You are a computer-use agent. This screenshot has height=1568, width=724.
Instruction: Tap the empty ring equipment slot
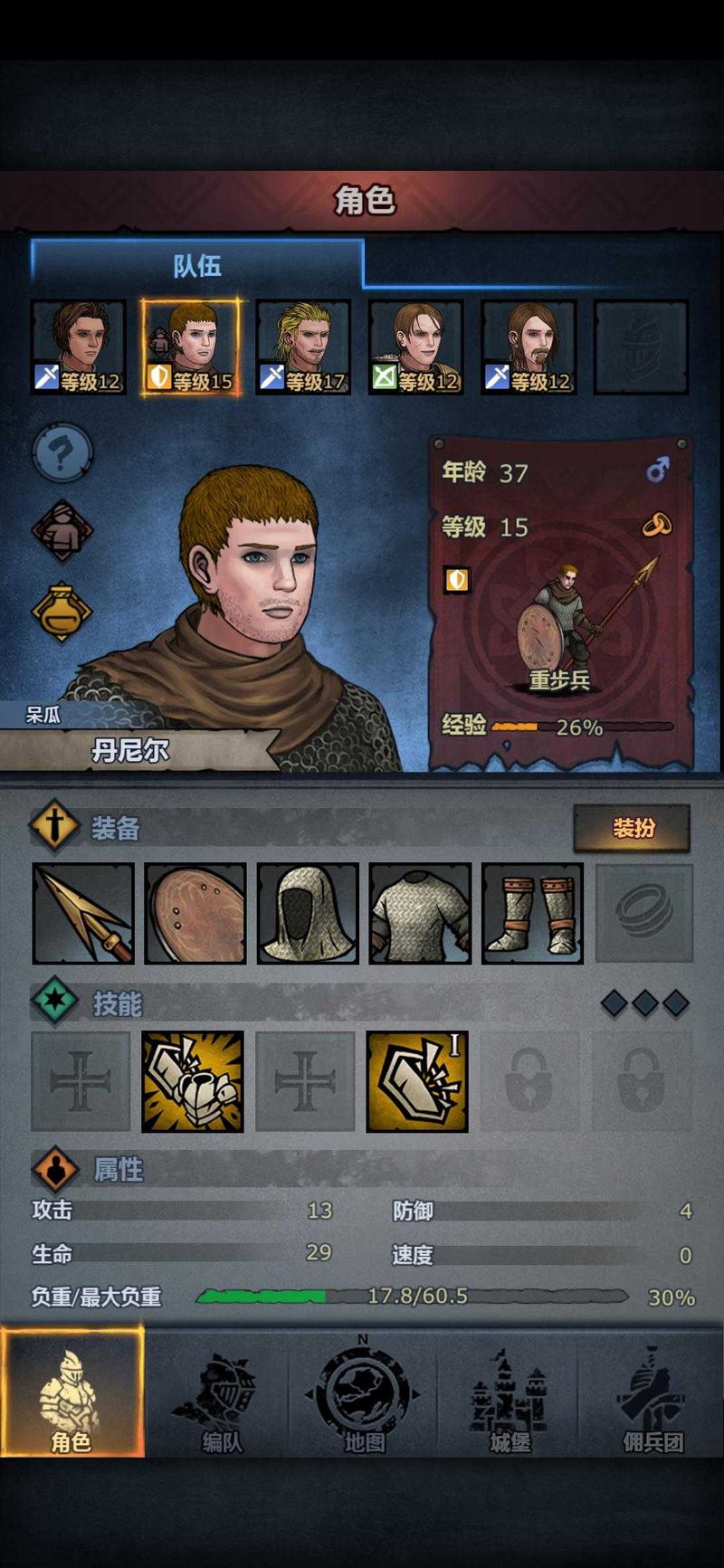coord(644,913)
